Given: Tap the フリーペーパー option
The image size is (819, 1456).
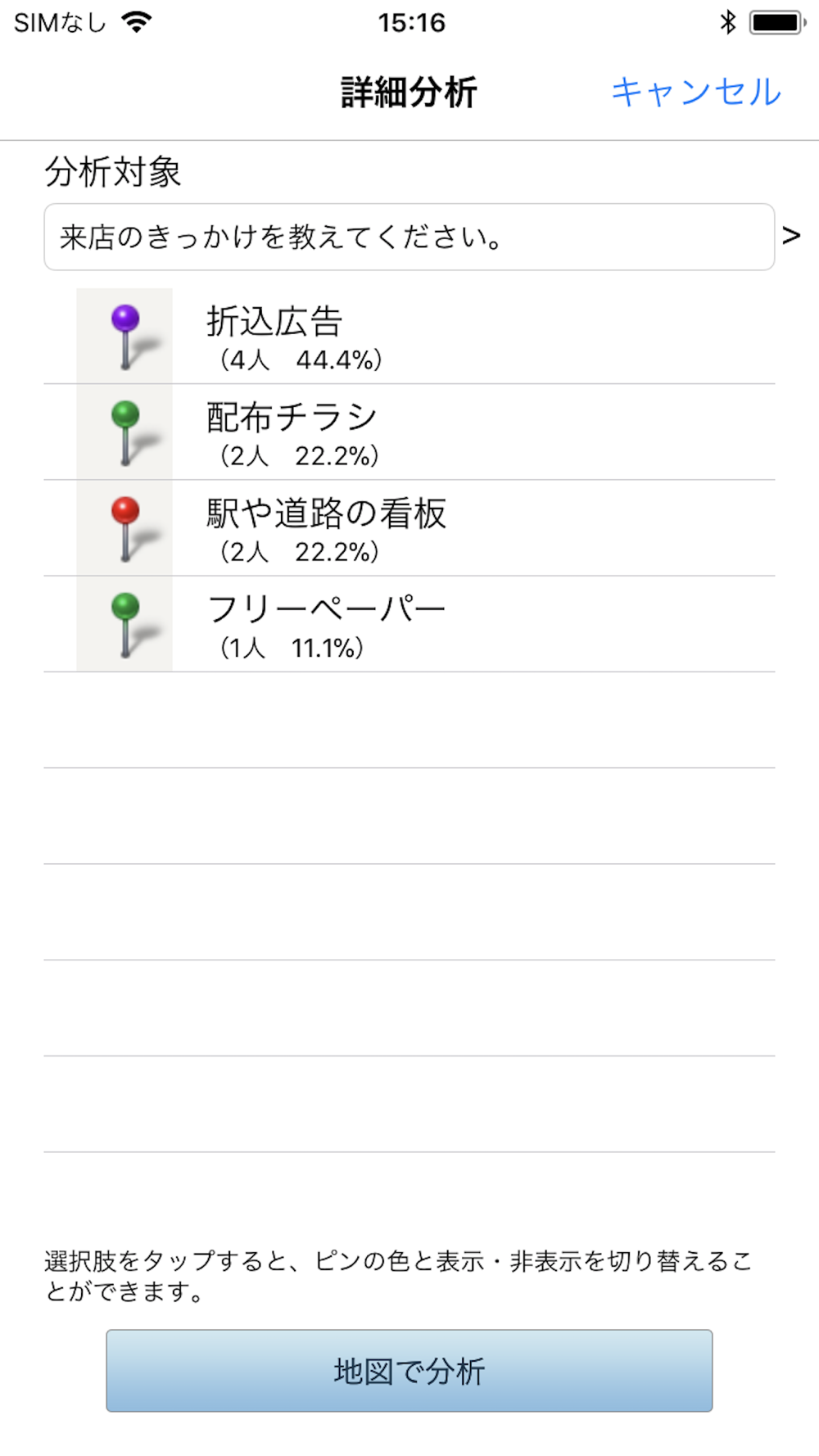Looking at the screenshot, I should tap(409, 624).
